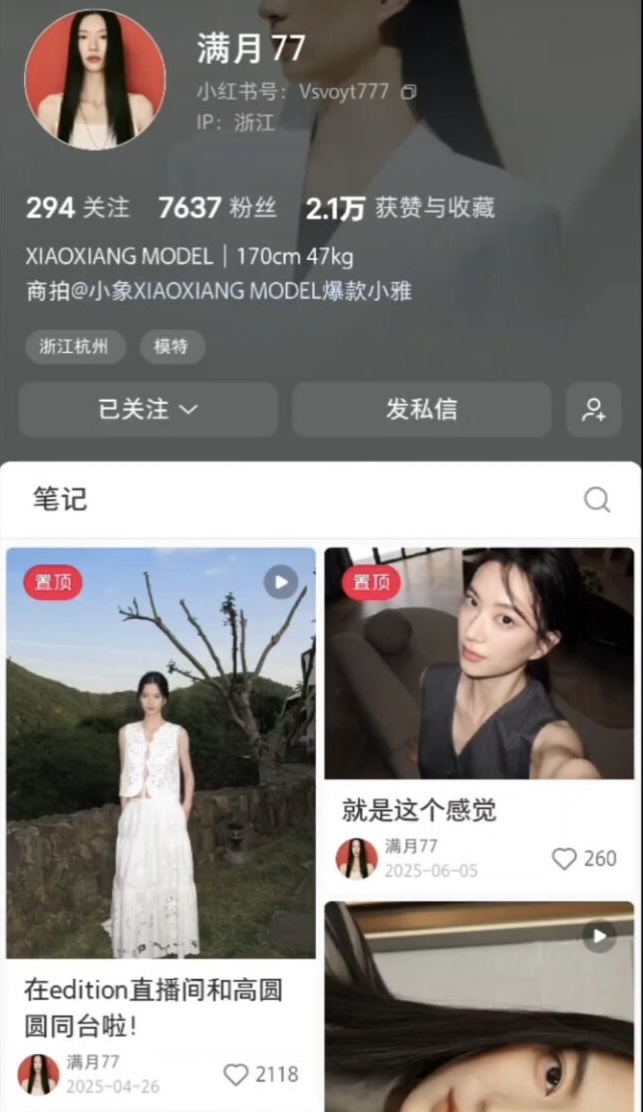The height and width of the screenshot is (1112, 643).
Task: Like the edition直播间 note with 2118 likes
Action: coord(236,1075)
